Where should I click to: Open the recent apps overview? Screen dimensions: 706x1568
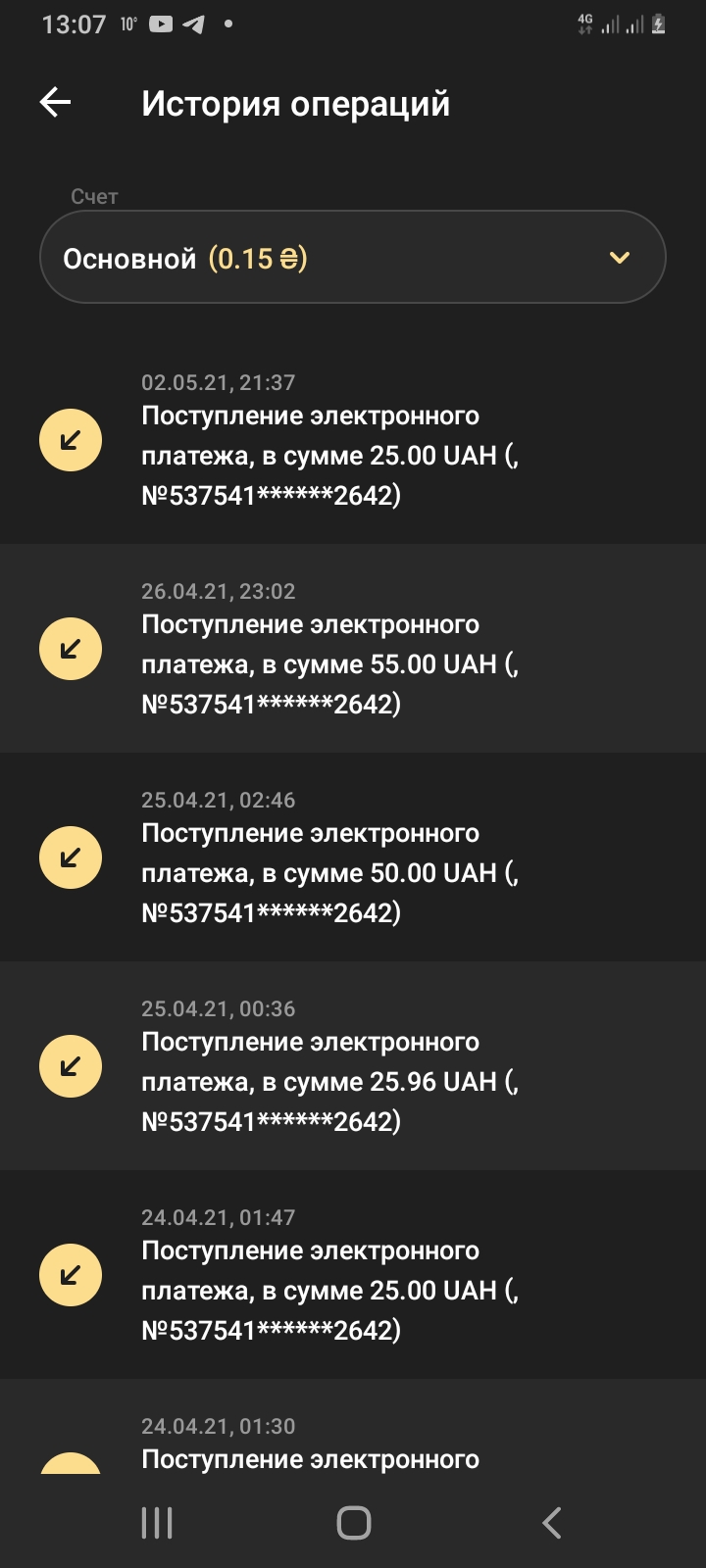pyautogui.click(x=157, y=1523)
